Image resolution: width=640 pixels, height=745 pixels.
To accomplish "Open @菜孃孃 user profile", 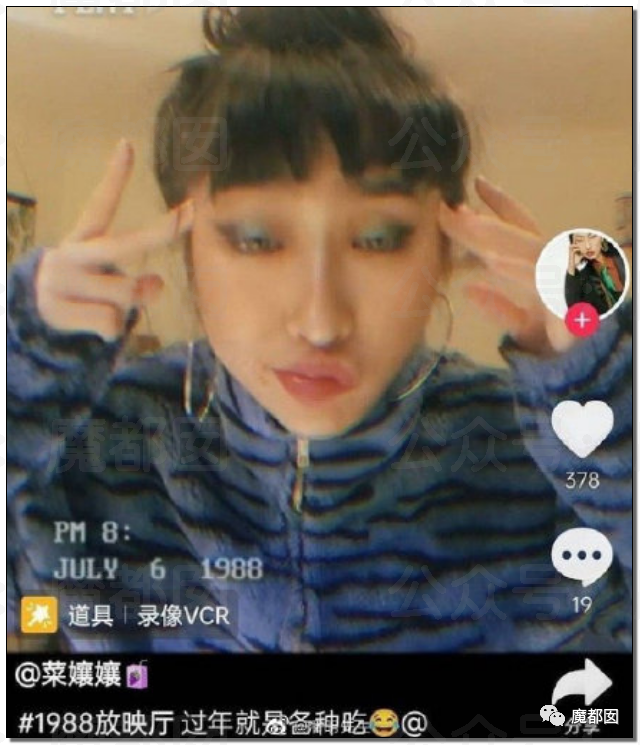I will [x=68, y=674].
